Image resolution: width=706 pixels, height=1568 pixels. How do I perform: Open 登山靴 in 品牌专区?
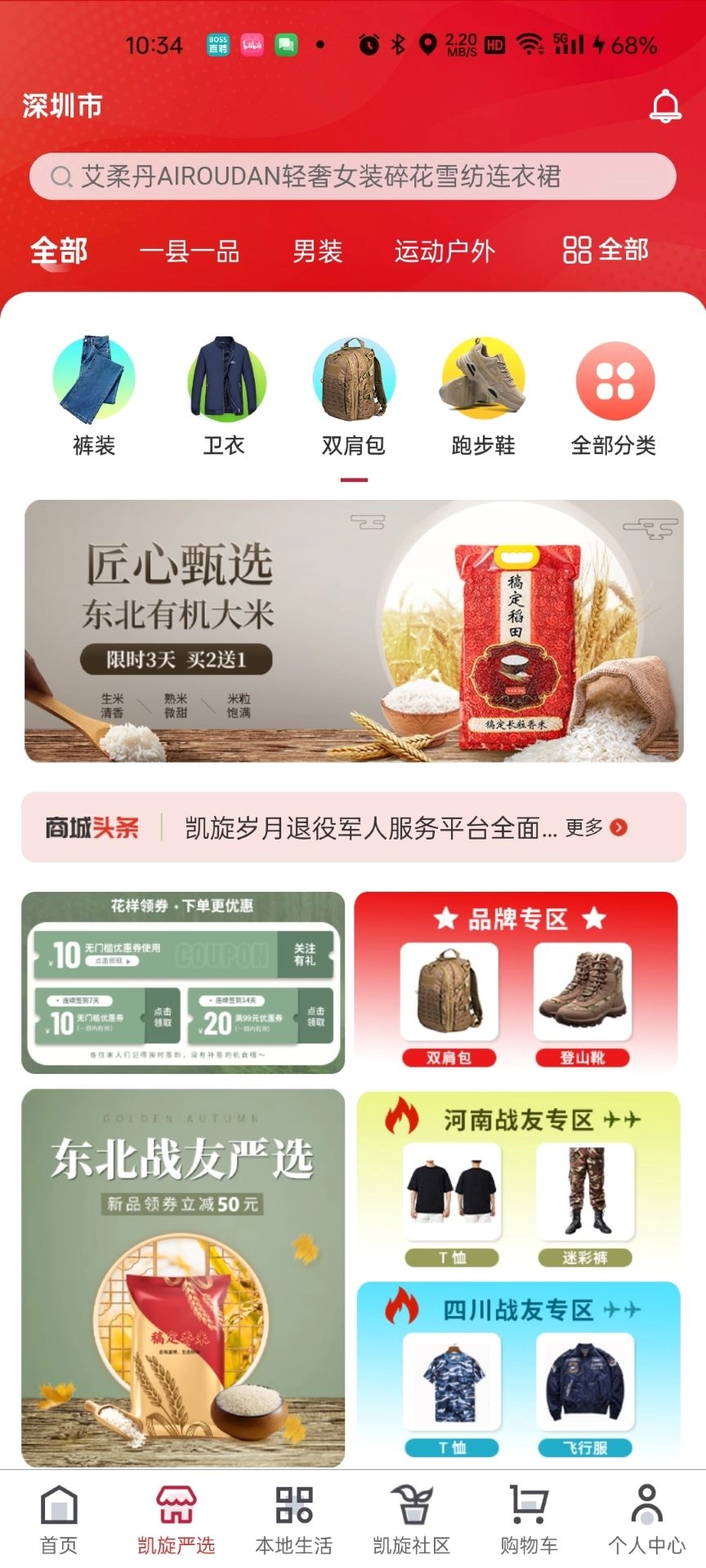click(x=583, y=1004)
